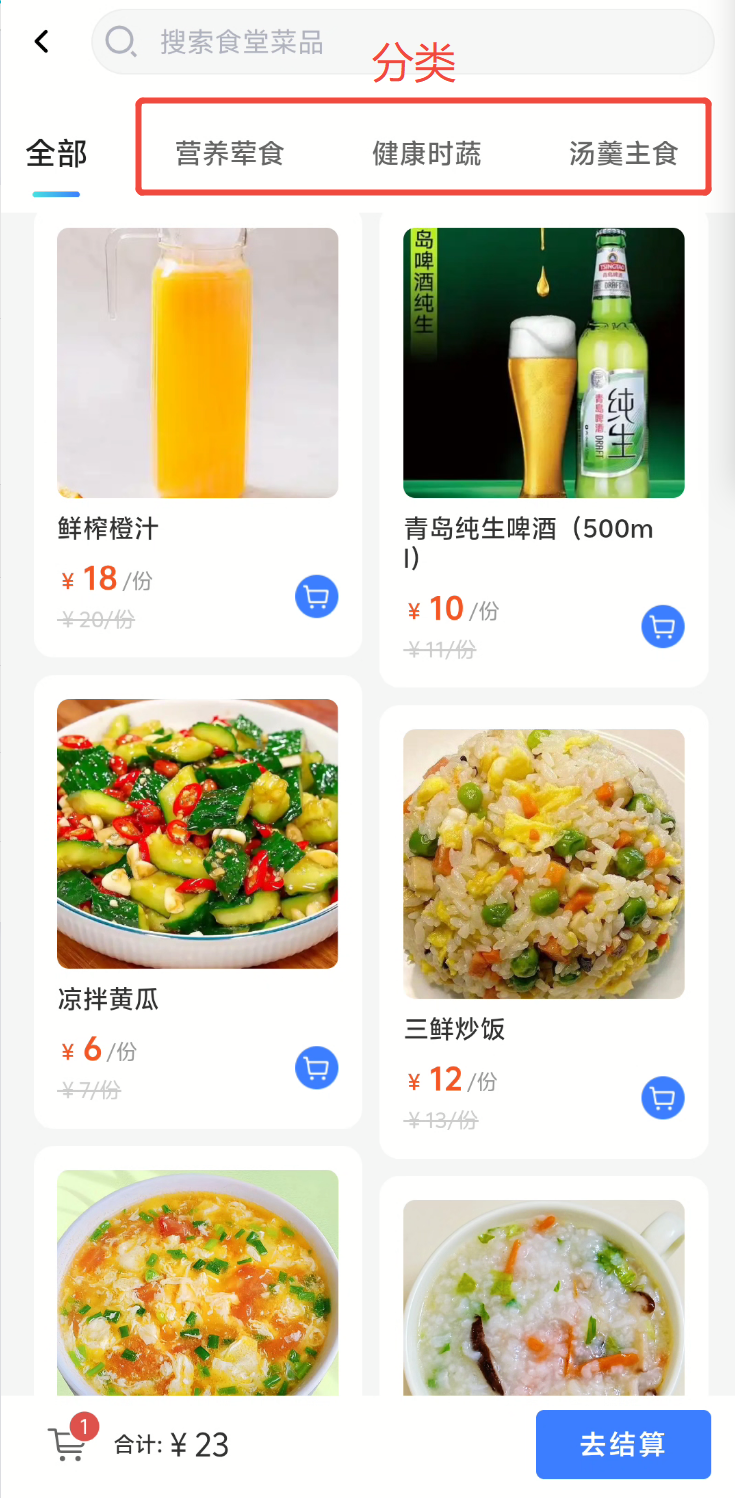Viewport: 735px width, 1498px height.
Task: View the 三鲜炒饭 dish photo
Action: coord(543,863)
